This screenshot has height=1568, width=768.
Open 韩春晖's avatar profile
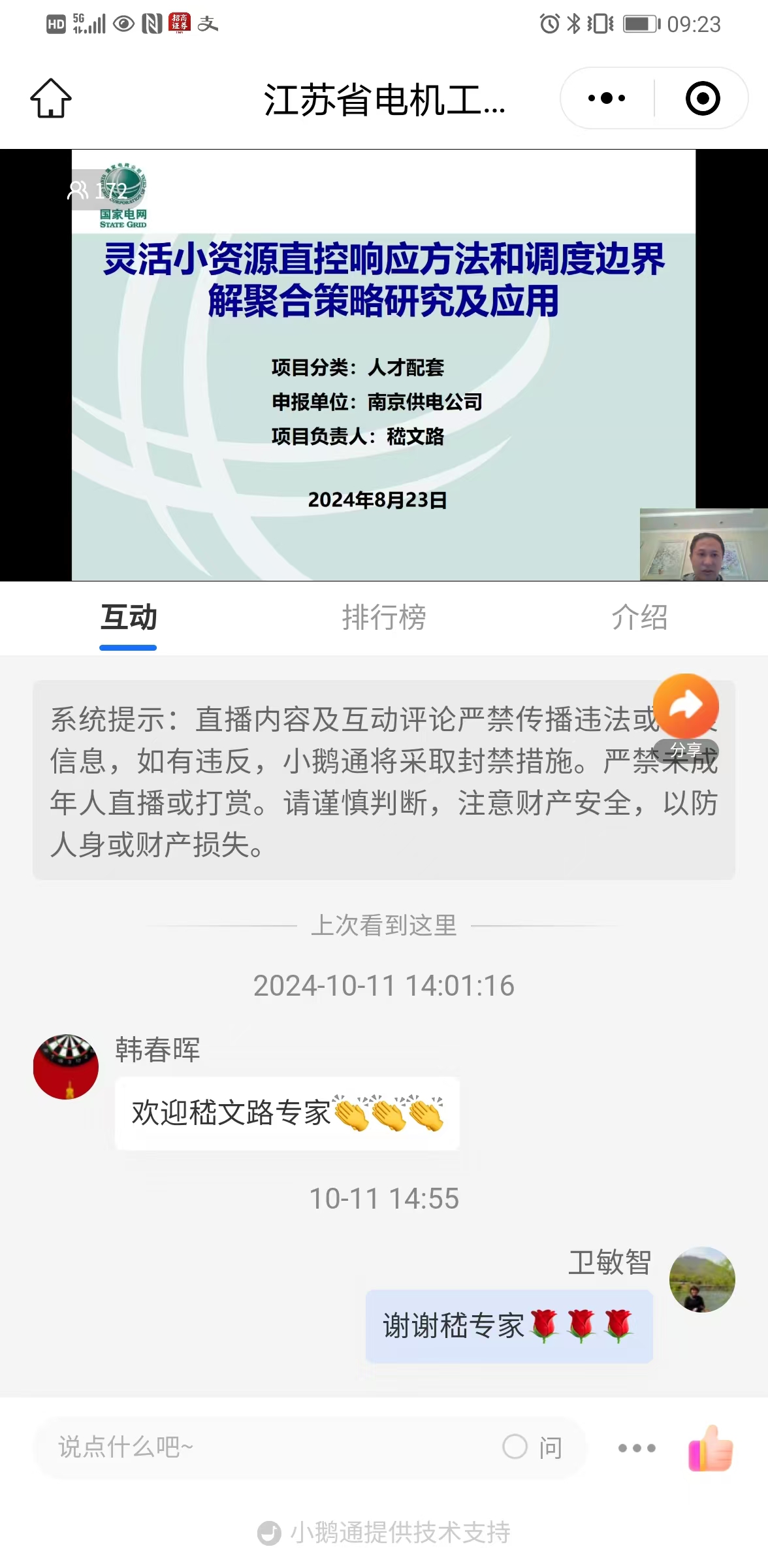coord(66,1066)
